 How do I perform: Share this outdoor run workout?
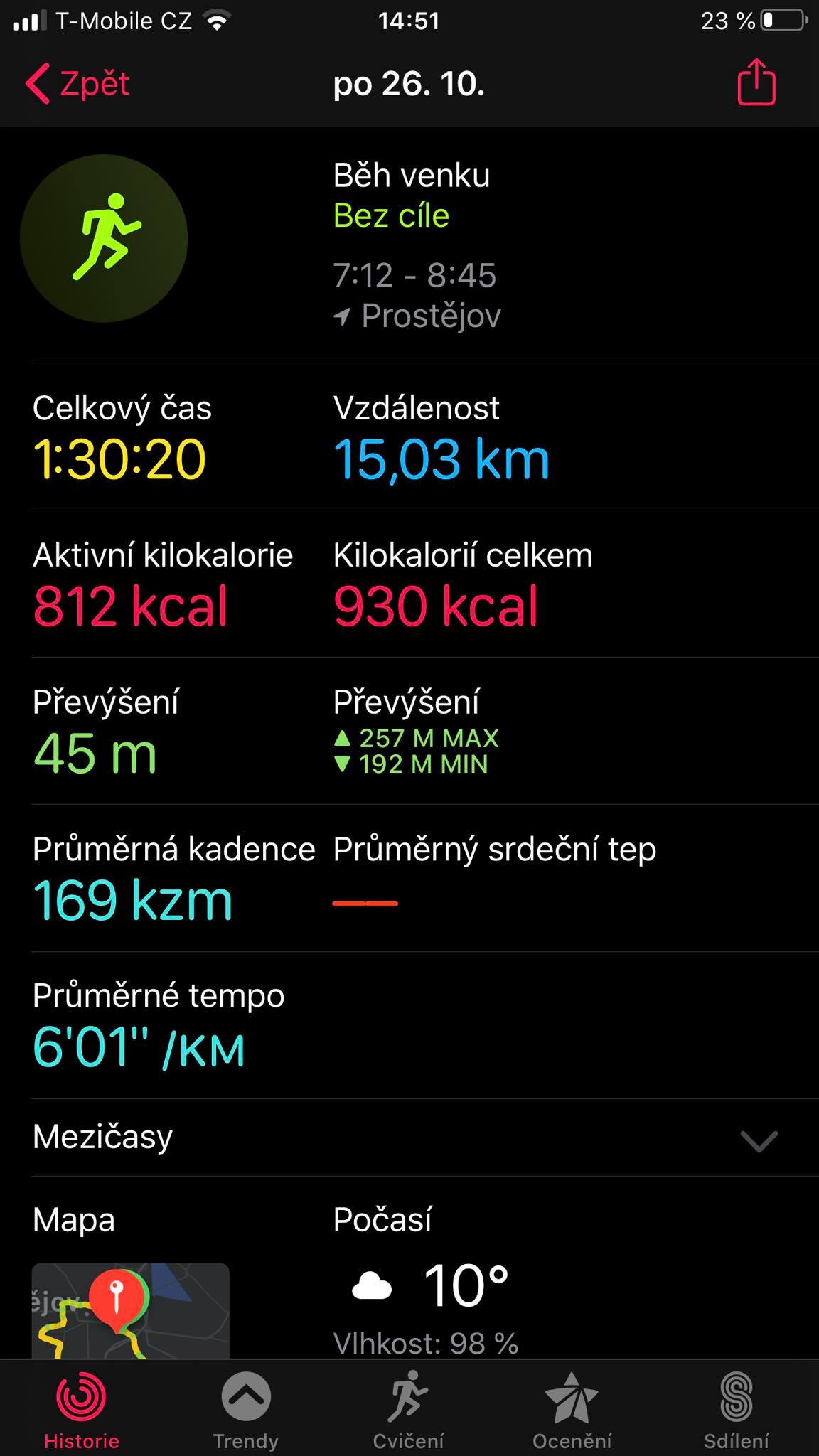tap(756, 82)
